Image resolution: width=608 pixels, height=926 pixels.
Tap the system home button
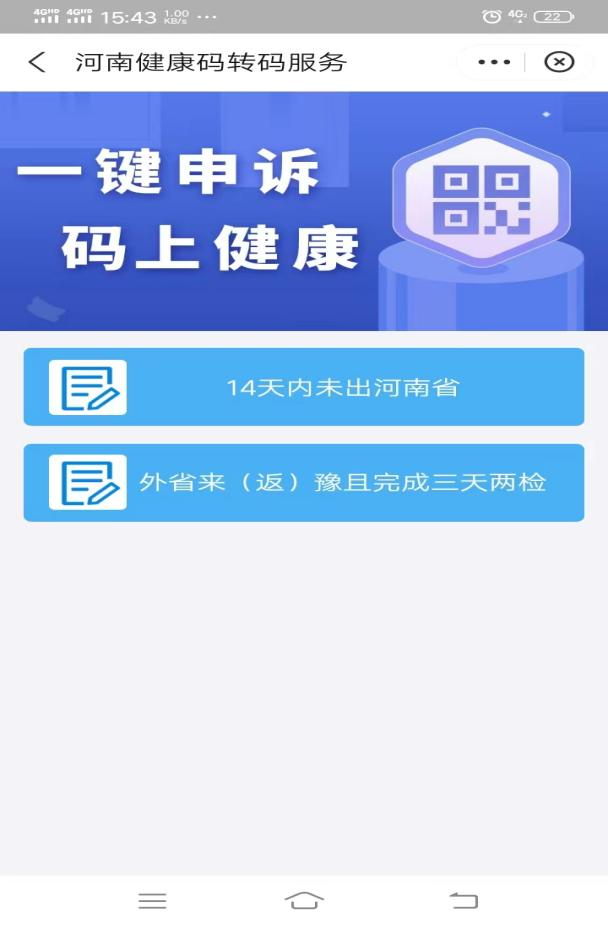304,901
